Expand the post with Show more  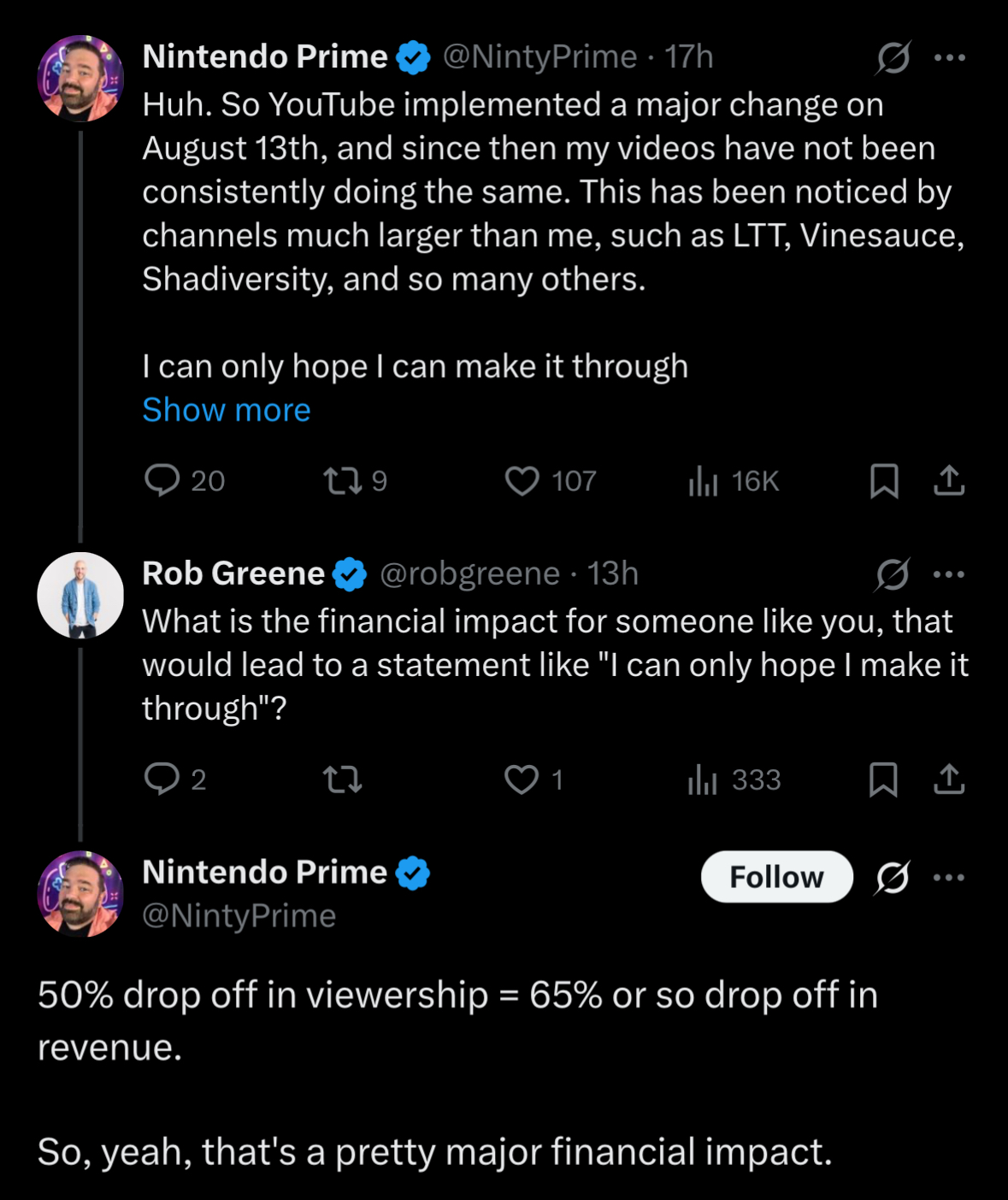[x=226, y=410]
